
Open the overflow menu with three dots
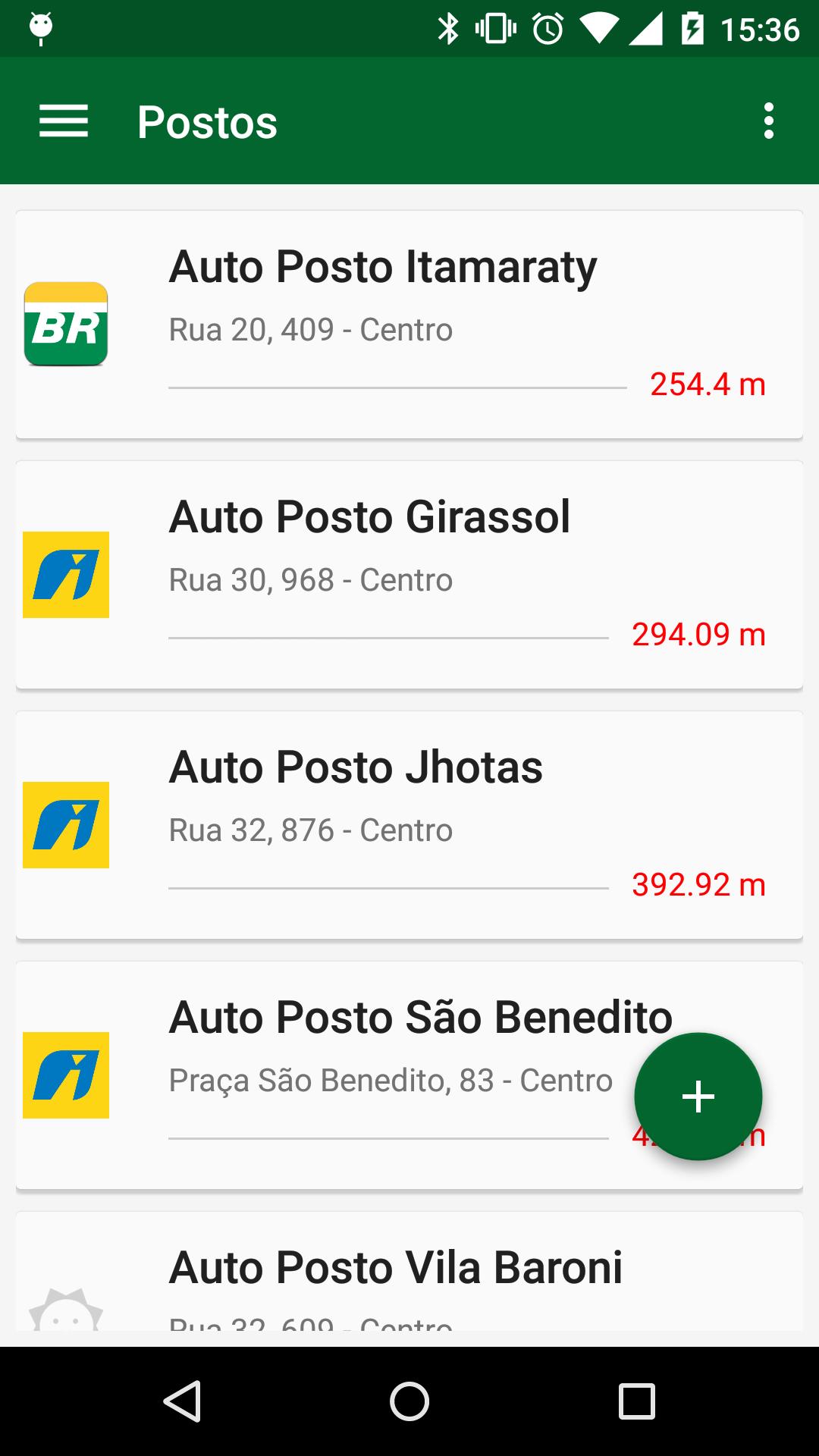[x=768, y=121]
